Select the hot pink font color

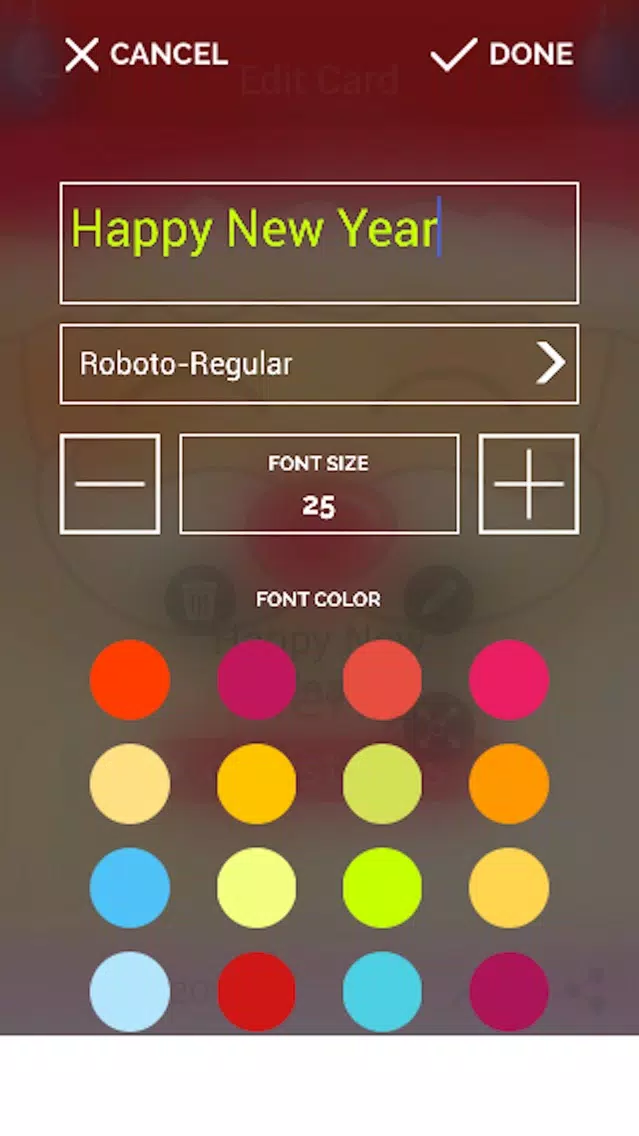pos(509,680)
